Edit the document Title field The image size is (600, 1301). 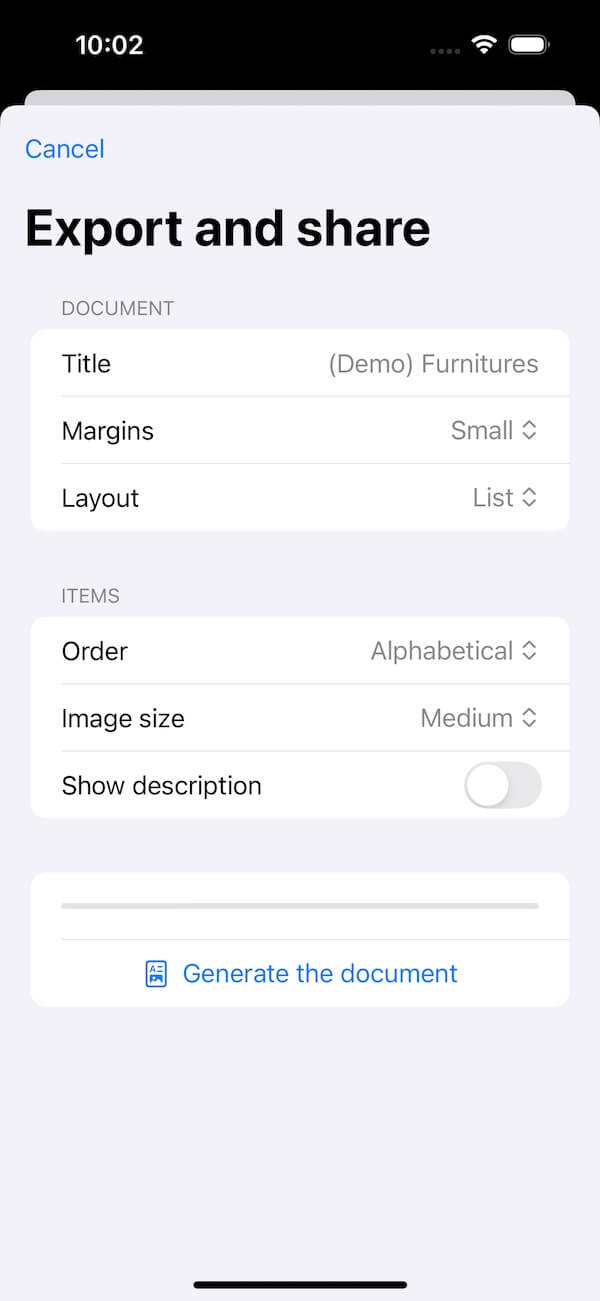click(x=432, y=364)
